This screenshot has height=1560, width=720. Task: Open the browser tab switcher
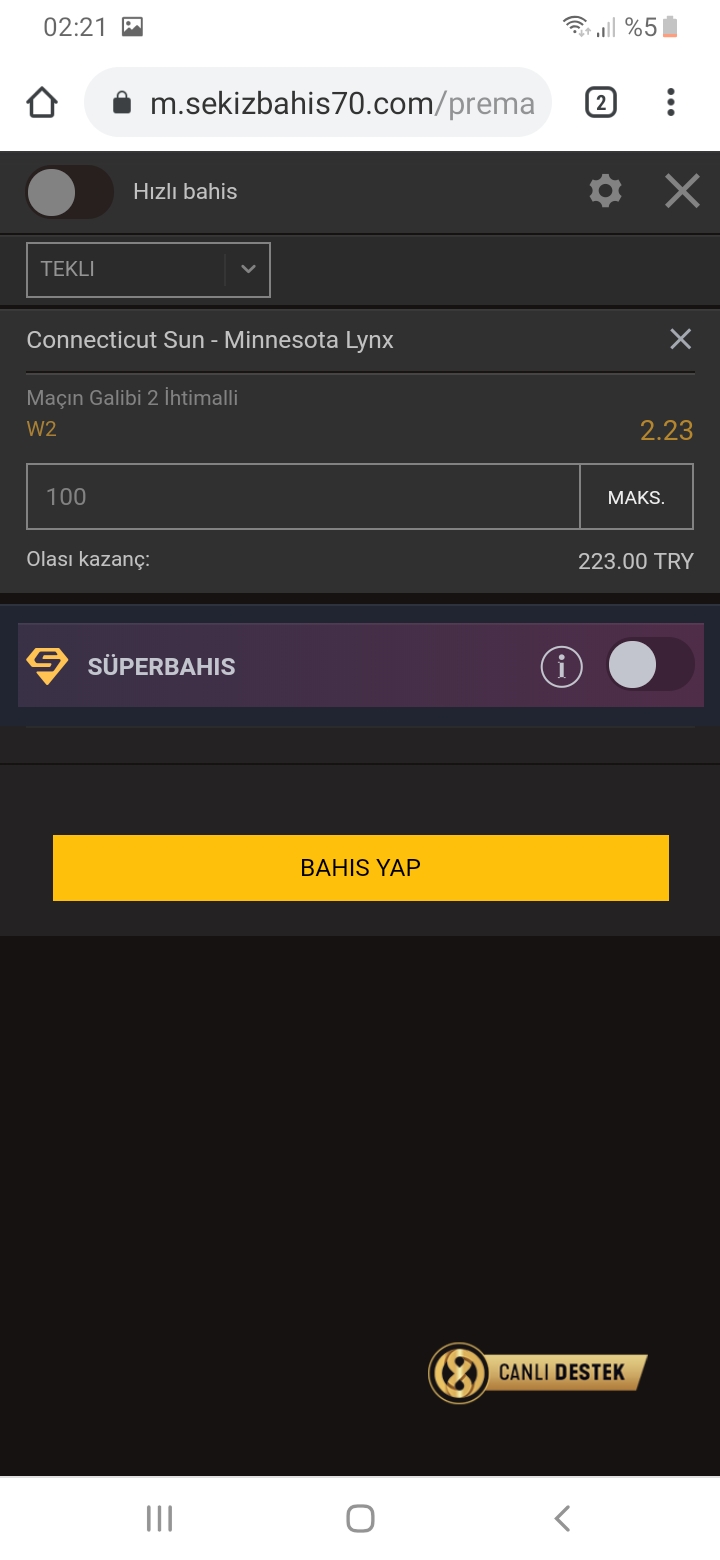[x=600, y=103]
